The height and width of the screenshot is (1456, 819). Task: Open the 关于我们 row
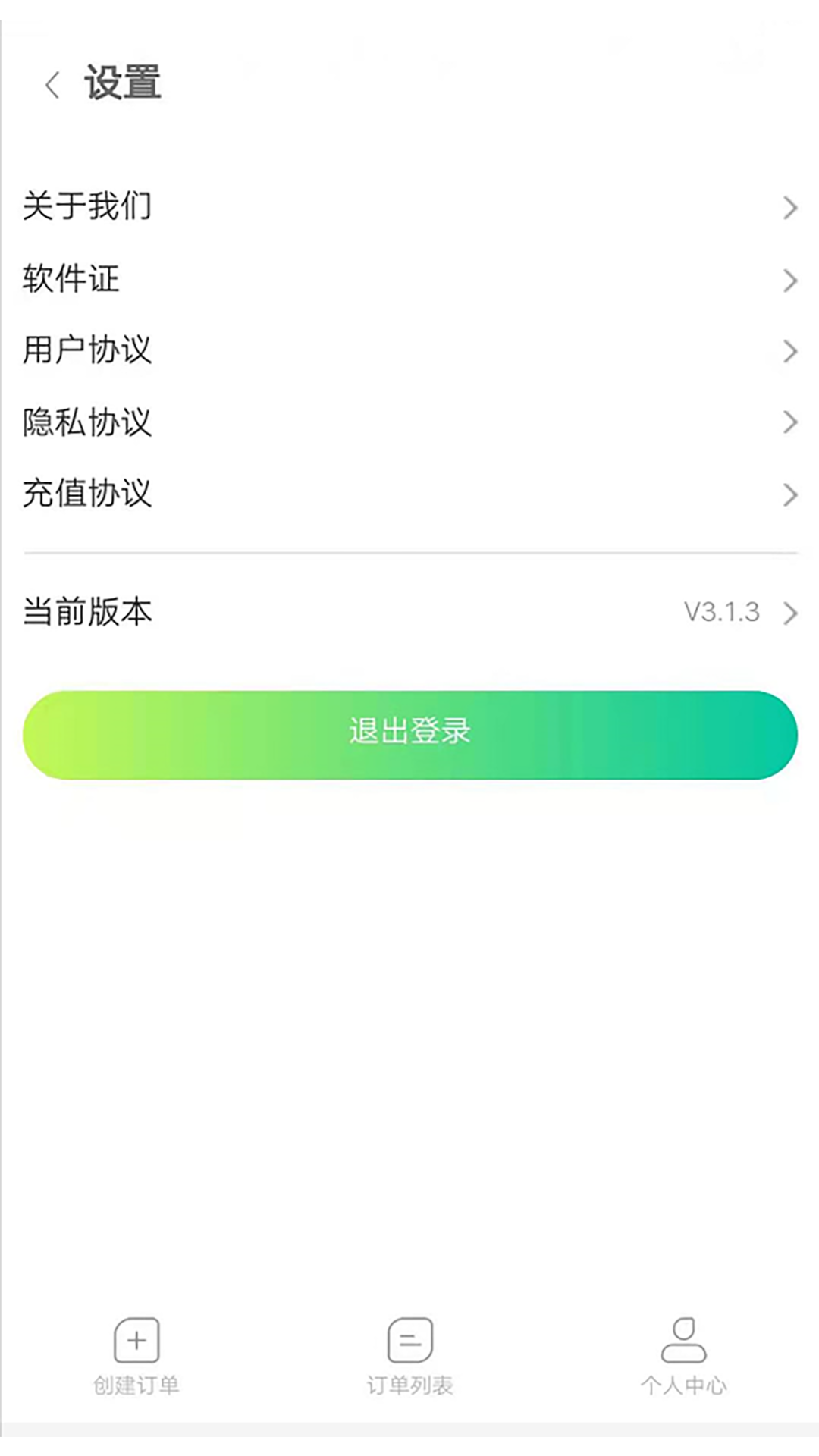click(409, 206)
